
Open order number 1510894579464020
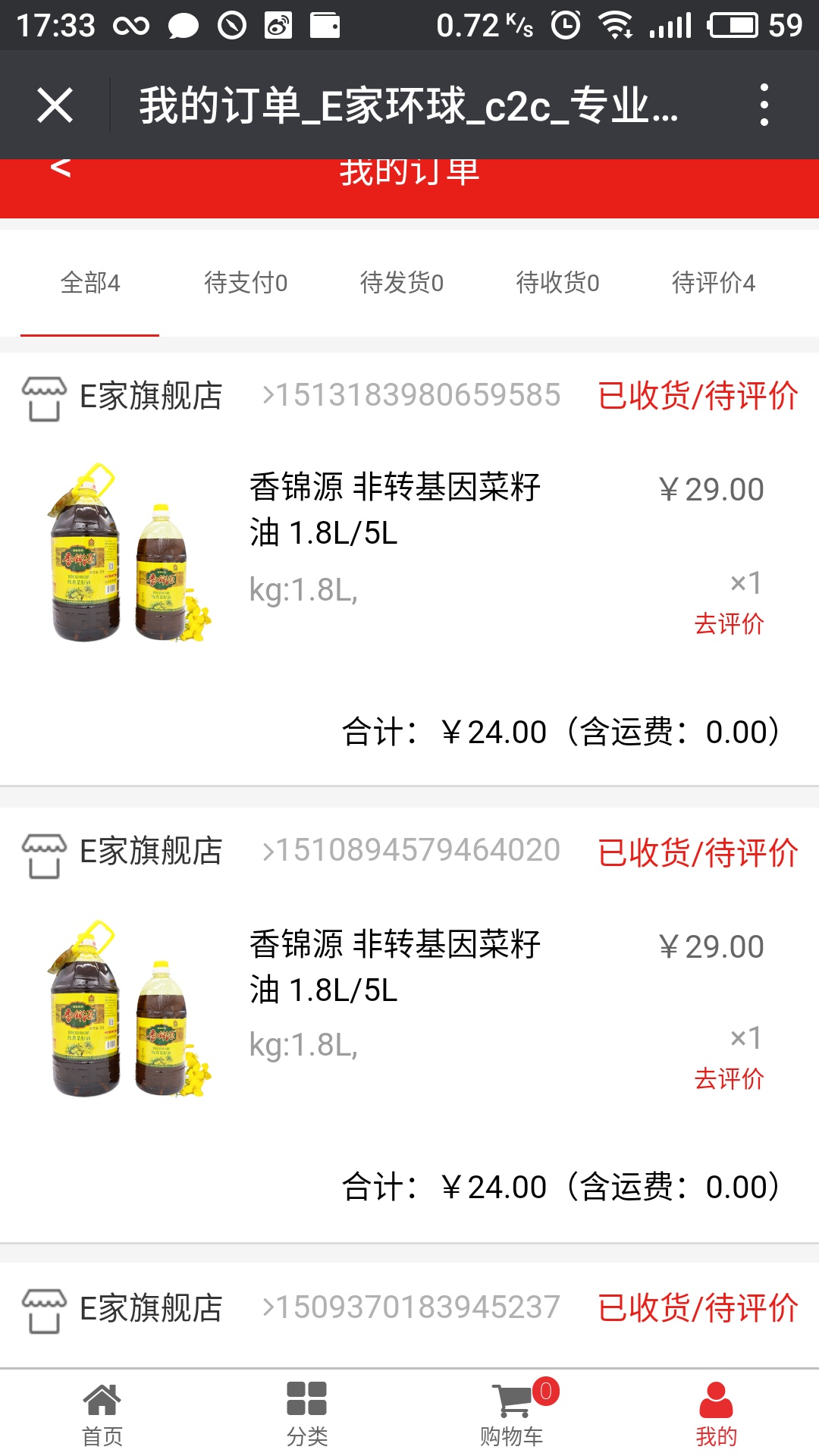tap(411, 851)
